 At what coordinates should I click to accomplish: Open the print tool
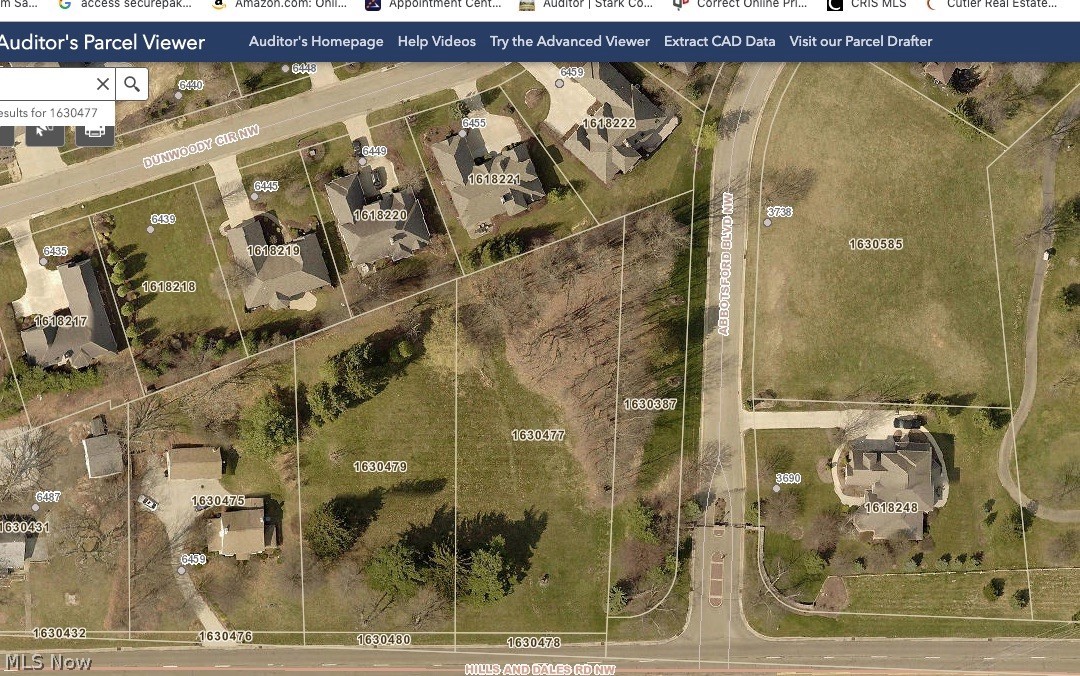coord(95,131)
